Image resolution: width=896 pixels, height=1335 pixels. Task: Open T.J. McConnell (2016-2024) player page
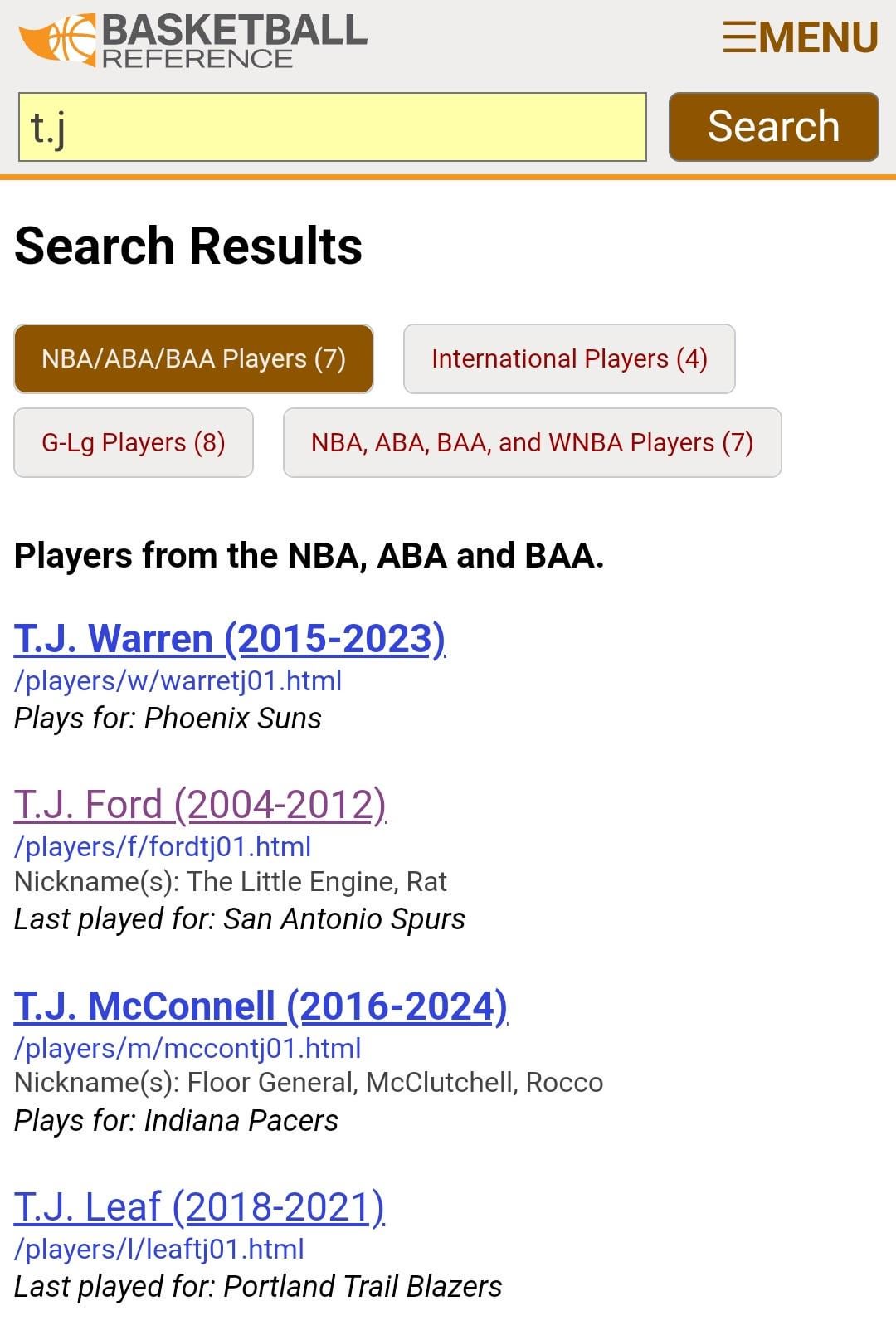261,1006
